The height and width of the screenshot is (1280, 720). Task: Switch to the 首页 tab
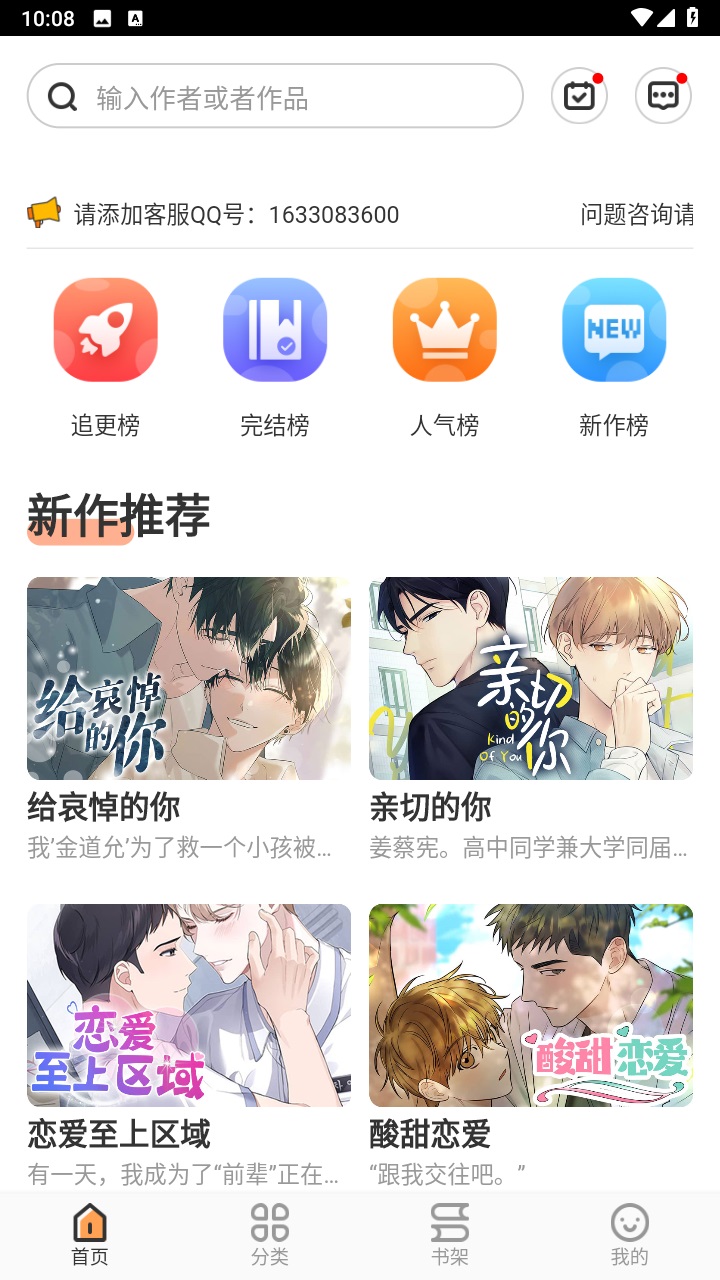point(88,1232)
